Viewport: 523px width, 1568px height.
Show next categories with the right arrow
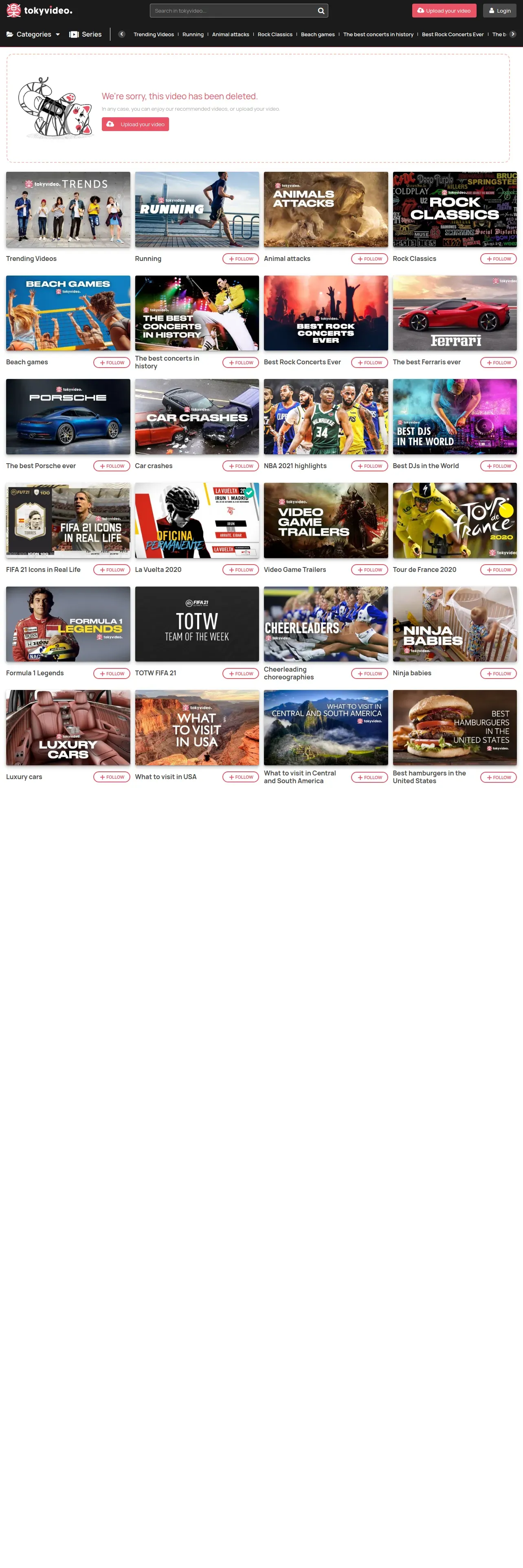click(x=512, y=35)
